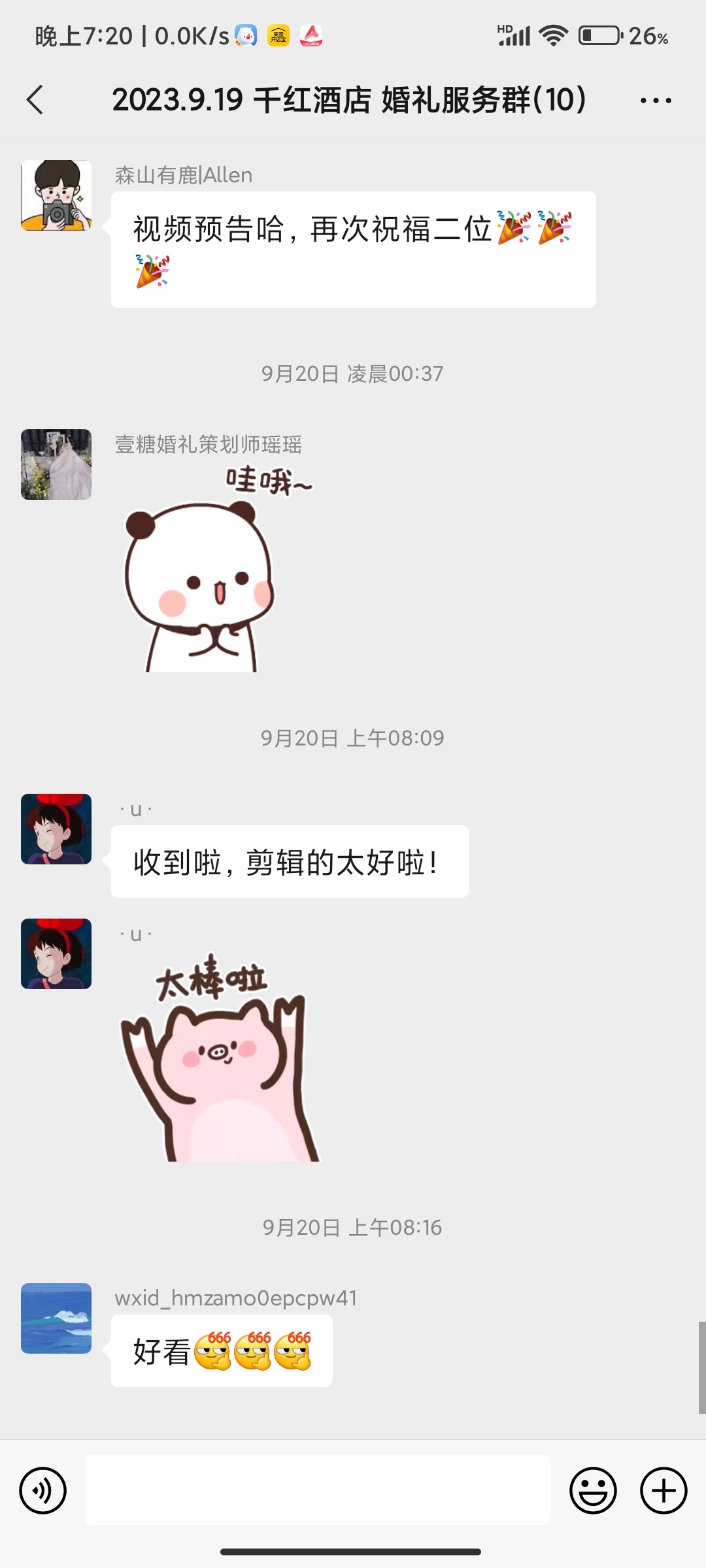Screen dimensions: 706x1568
Task: View the 哇哦 panda sticker
Action: click(x=212, y=567)
